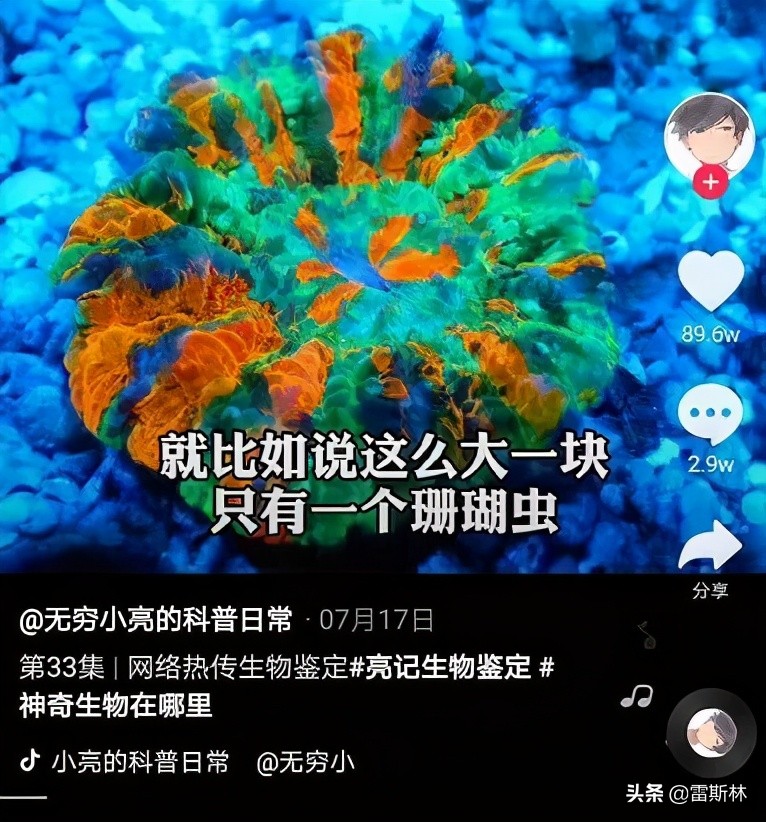The width and height of the screenshot is (766, 822).
Task: Tap the music note beside 小亮的科普日常
Action: [x=32, y=760]
